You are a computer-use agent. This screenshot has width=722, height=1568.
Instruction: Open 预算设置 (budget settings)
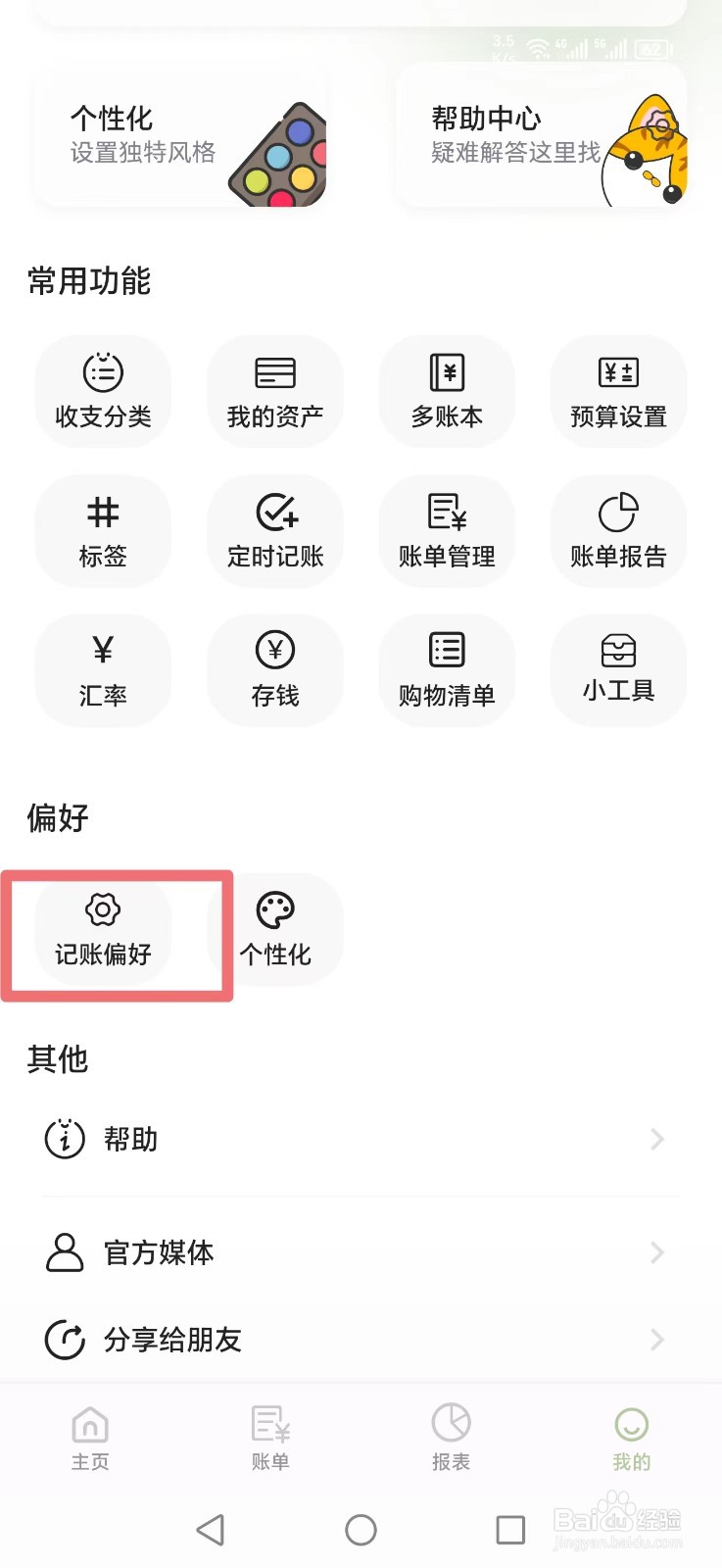click(x=619, y=390)
